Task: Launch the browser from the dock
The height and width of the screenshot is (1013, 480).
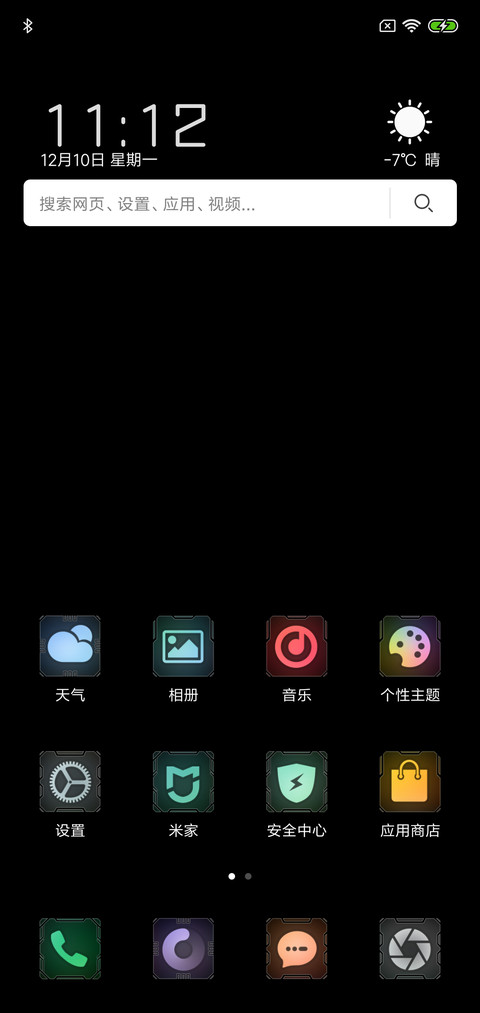Action: [183, 948]
